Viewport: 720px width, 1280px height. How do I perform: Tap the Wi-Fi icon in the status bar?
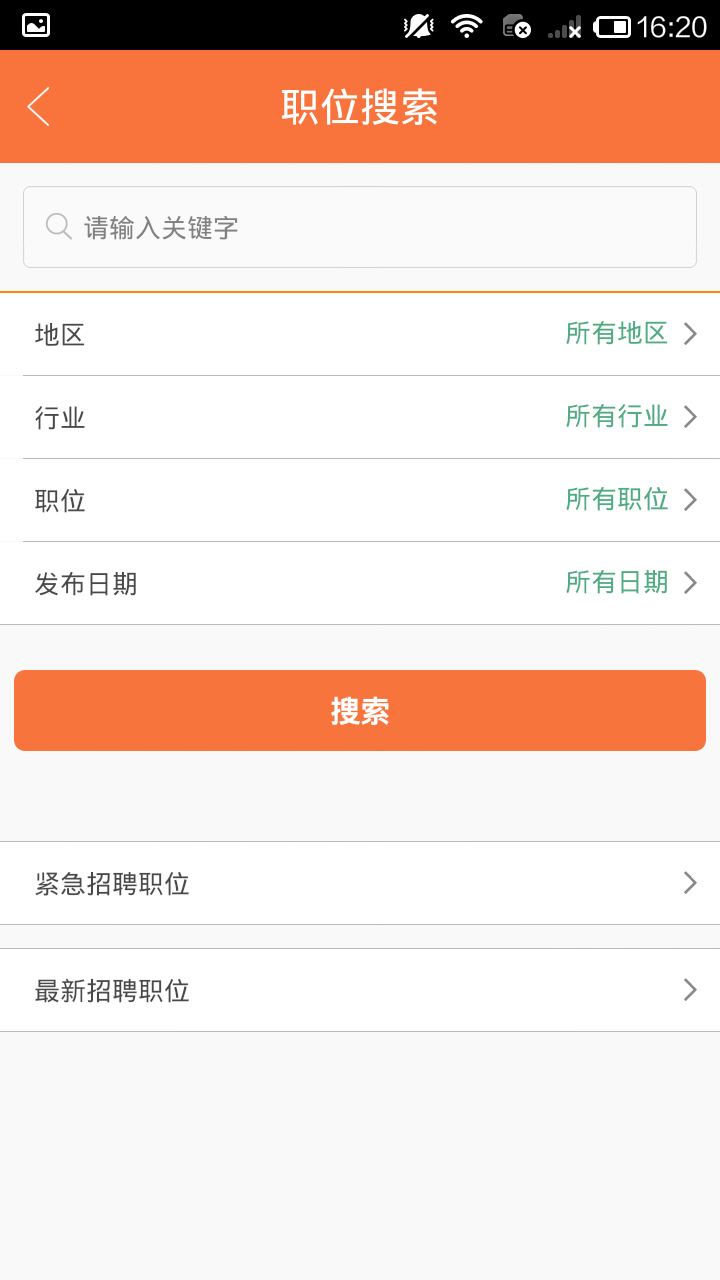[468, 27]
